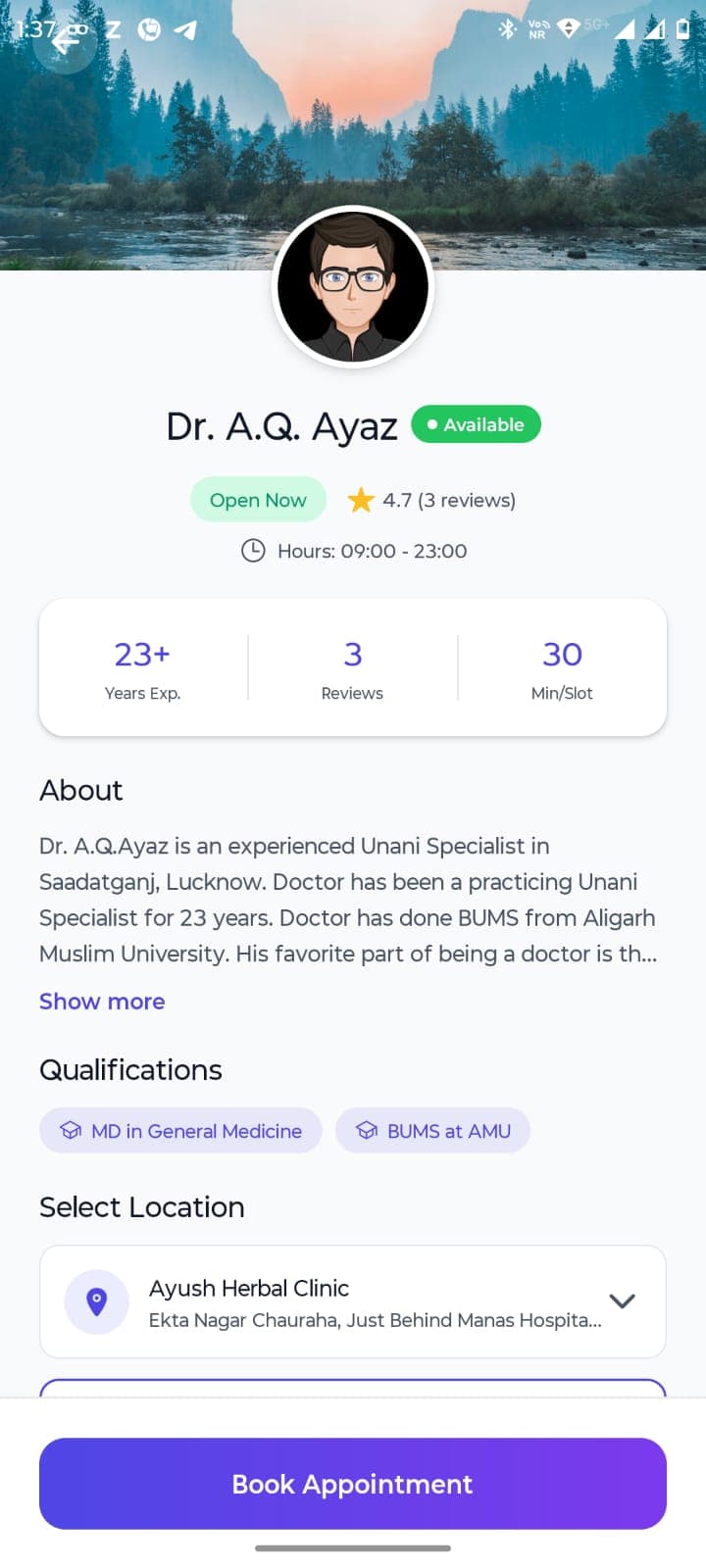706x1568 pixels.
Task: Expand the Ayush Herbal Clinic location details
Action: pyautogui.click(x=622, y=1301)
